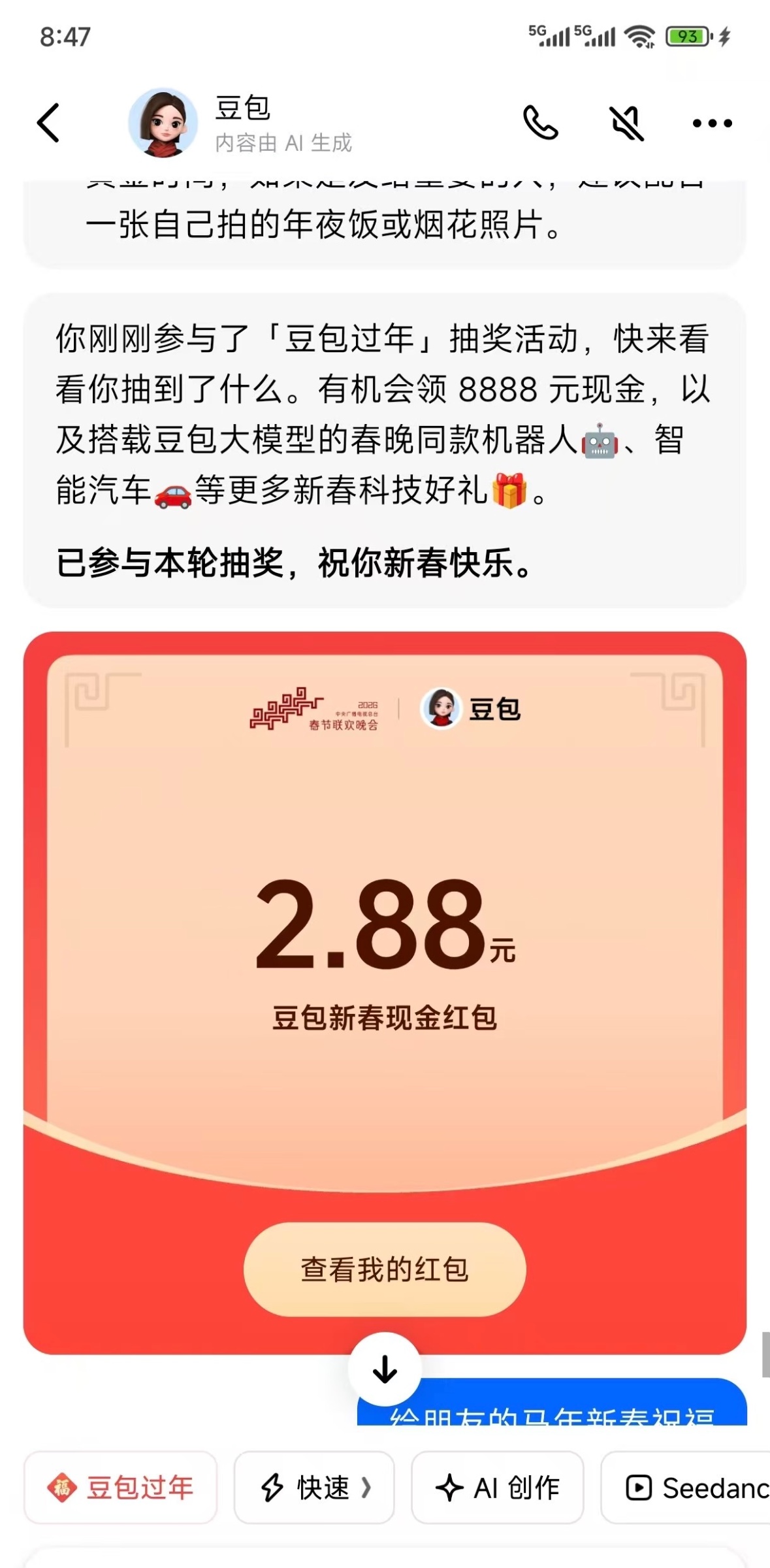Open 豆包 profile avatar in header
The height and width of the screenshot is (1568, 770).
(x=163, y=123)
